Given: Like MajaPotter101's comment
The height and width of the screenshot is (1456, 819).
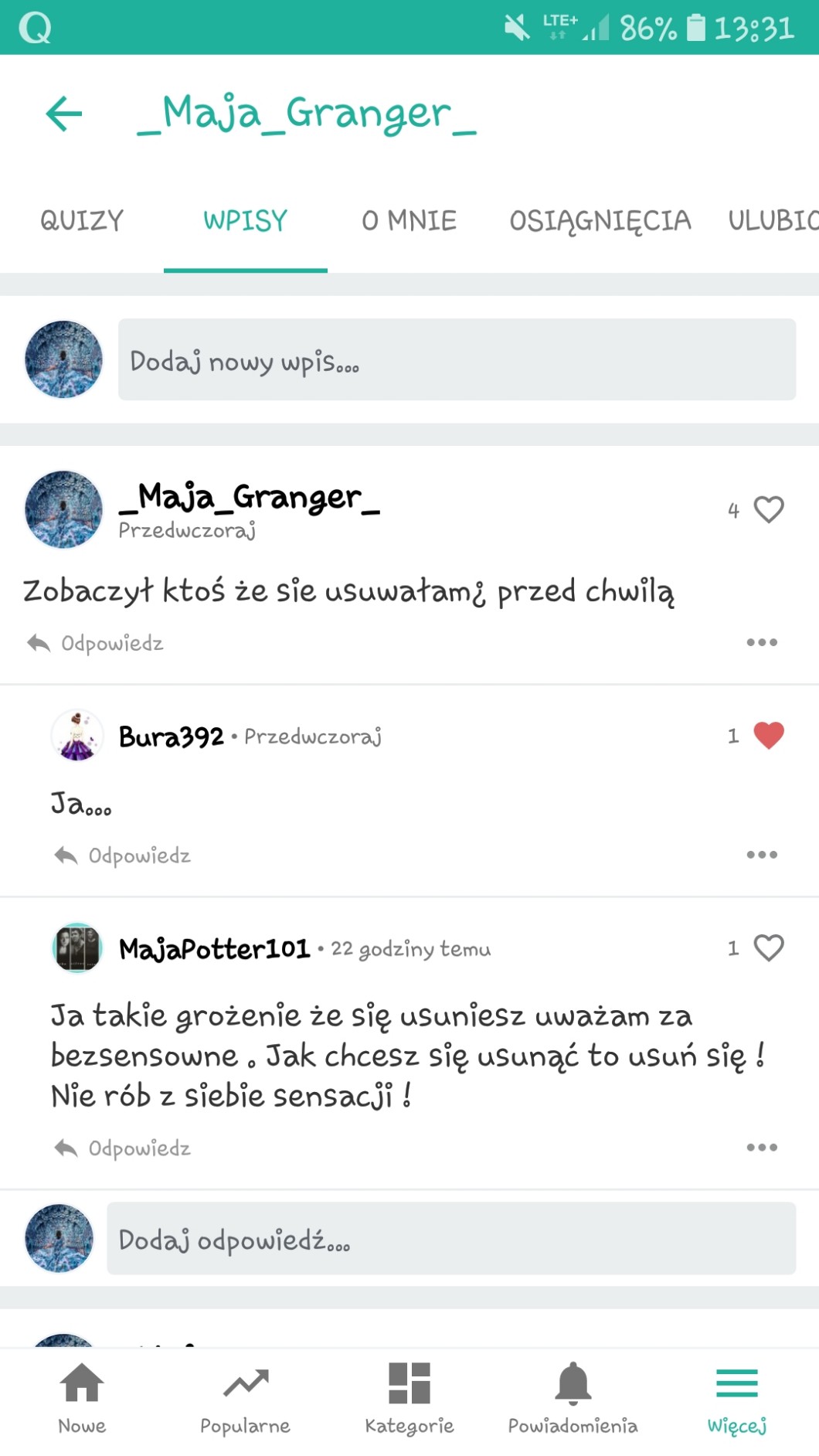Looking at the screenshot, I should point(768,947).
